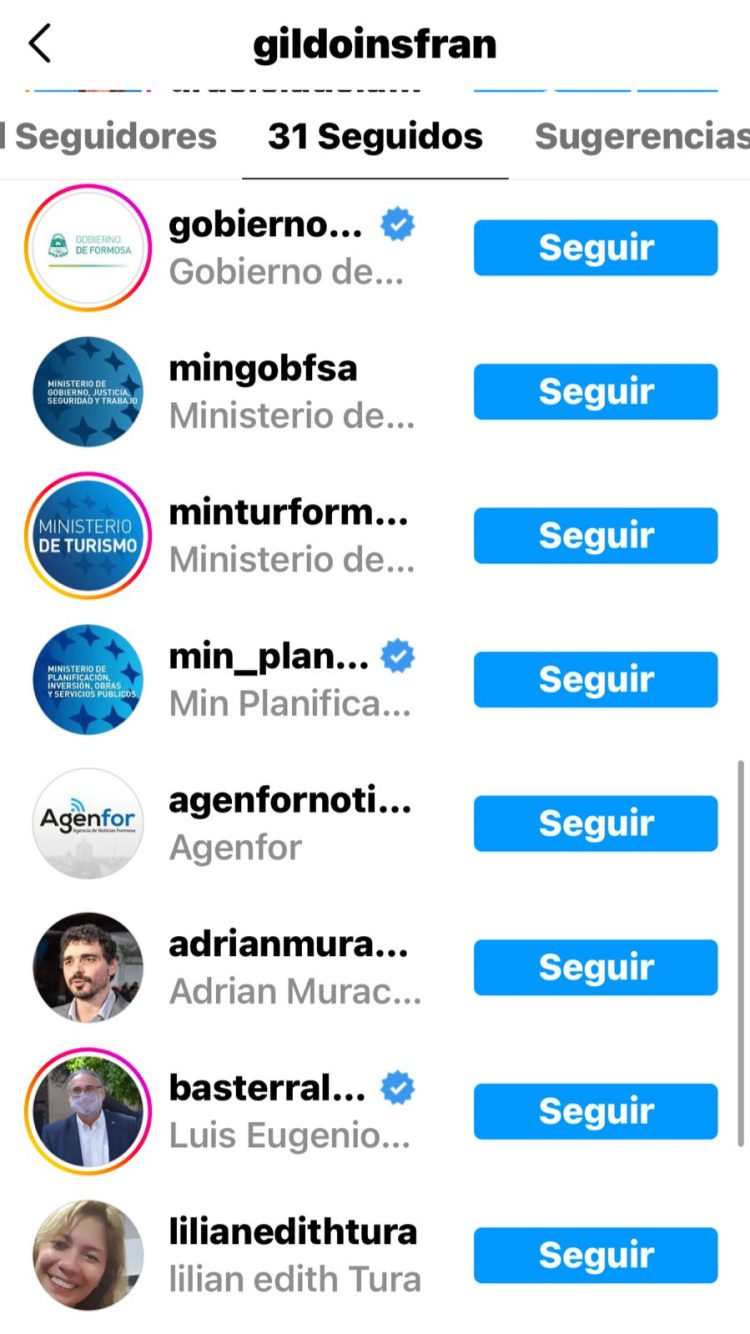This screenshot has width=750, height=1334.
Task: Open basterral's story ring avatar
Action: click(x=87, y=1111)
